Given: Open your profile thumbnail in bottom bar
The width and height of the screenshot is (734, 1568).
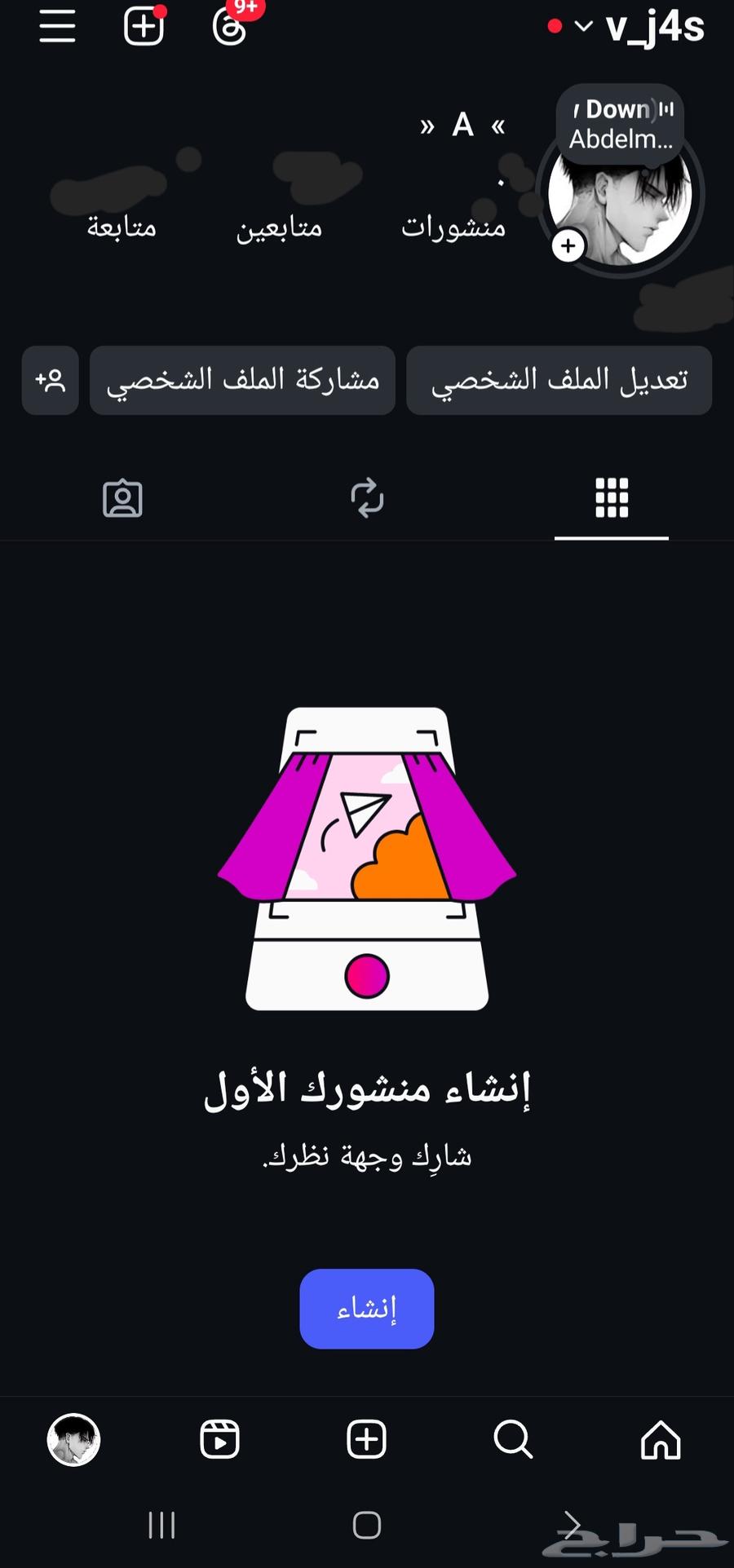Looking at the screenshot, I should (74, 1441).
